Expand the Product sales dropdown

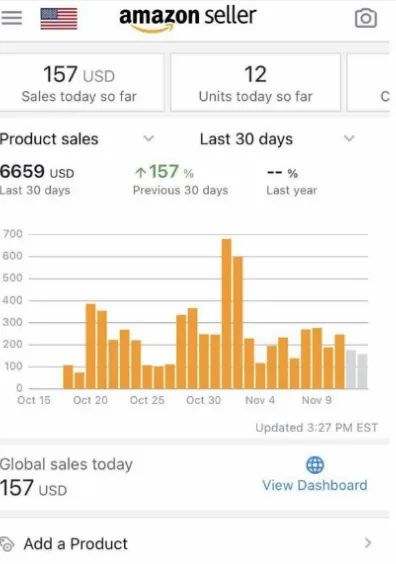coord(77,139)
